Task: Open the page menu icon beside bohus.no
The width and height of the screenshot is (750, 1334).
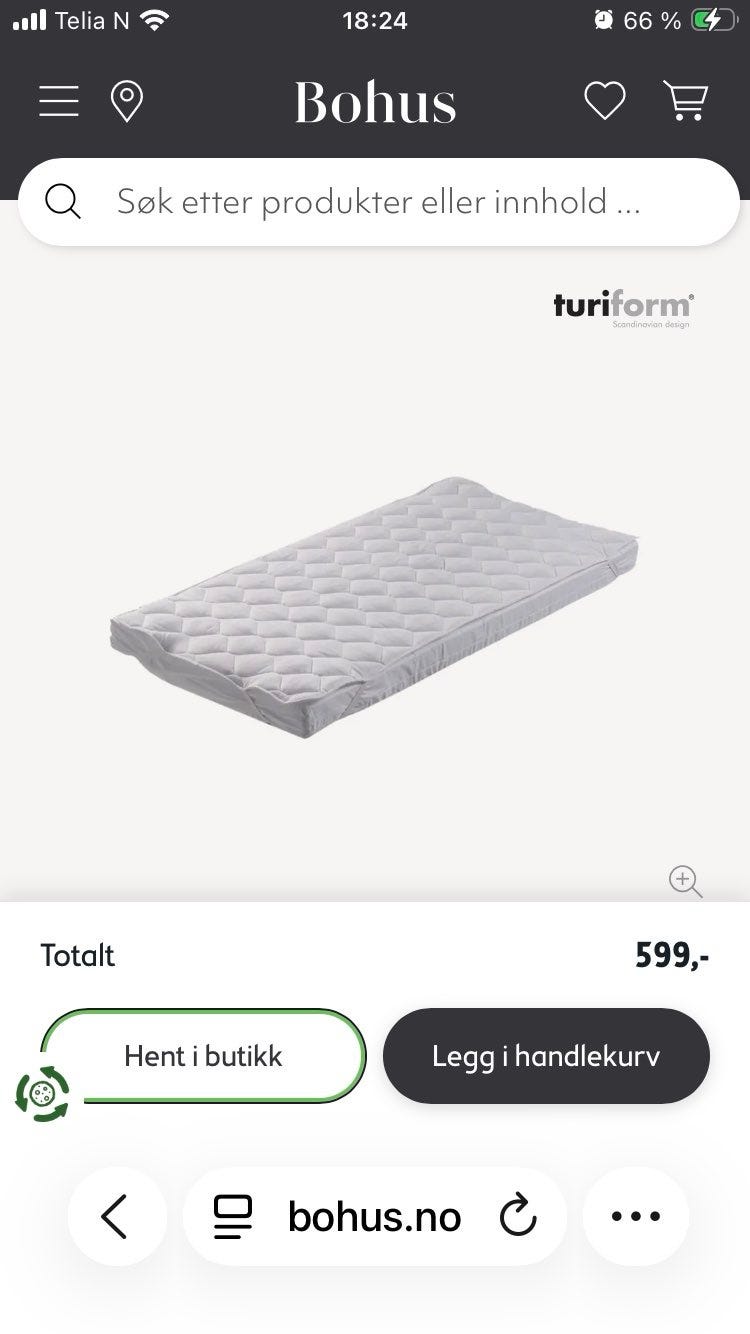Action: tap(233, 1217)
